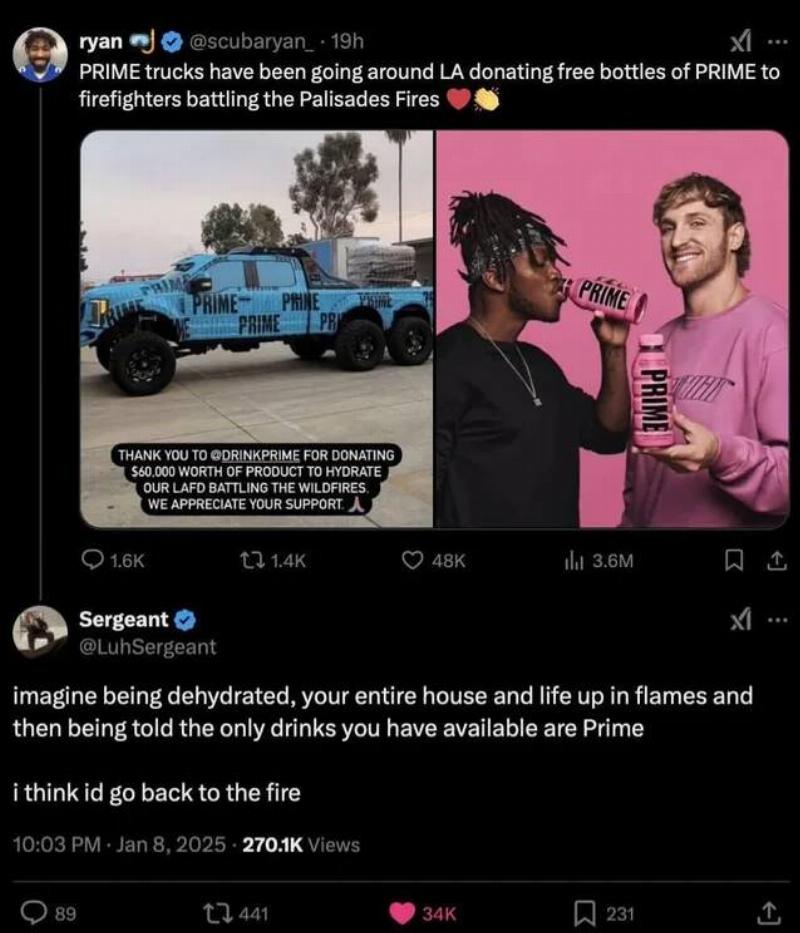Image resolution: width=800 pixels, height=933 pixels.
Task: Share ryan's post
Action: [774, 562]
